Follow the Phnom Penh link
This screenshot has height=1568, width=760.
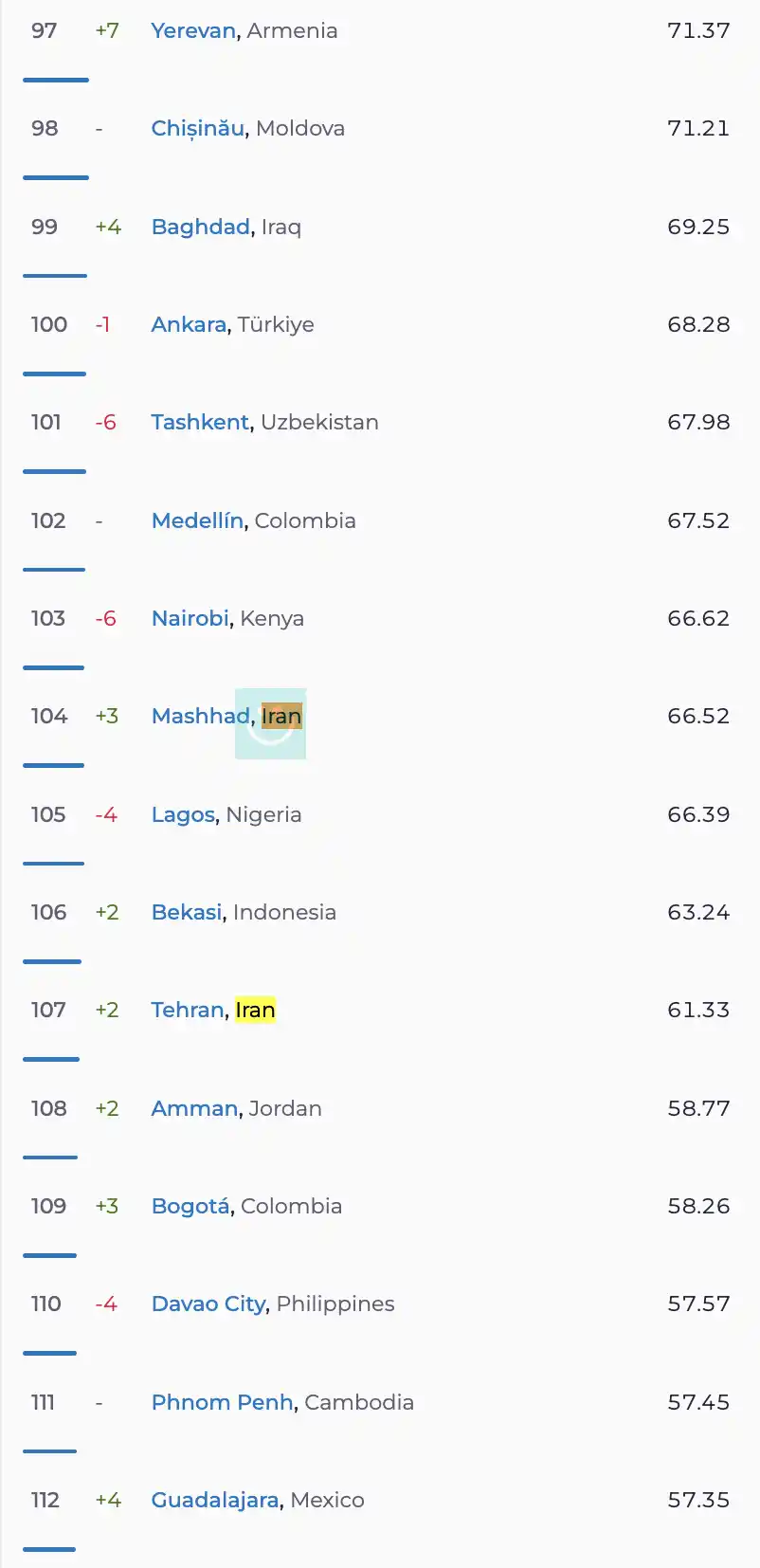222,1402
